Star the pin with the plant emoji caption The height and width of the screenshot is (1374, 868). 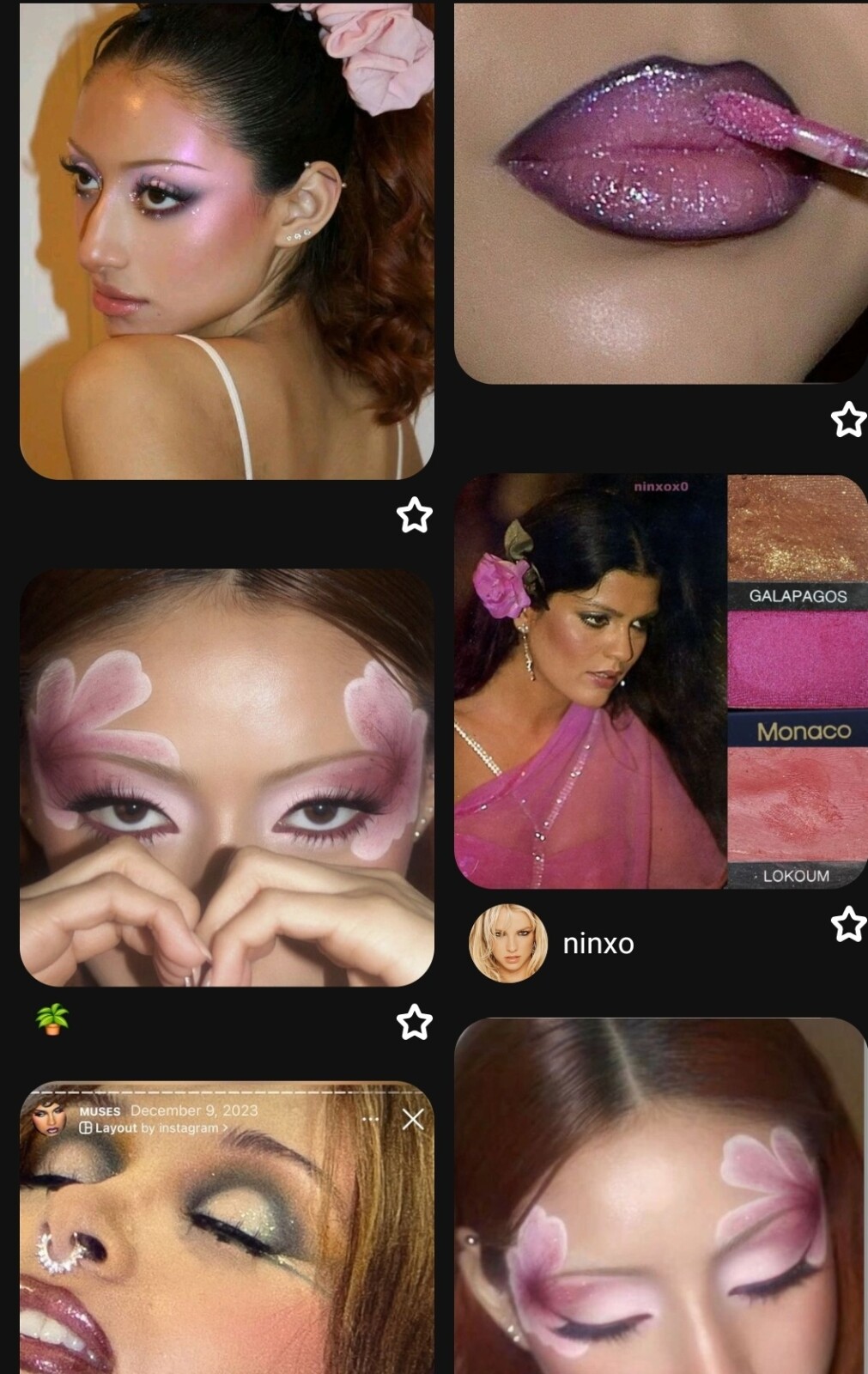tap(415, 1022)
